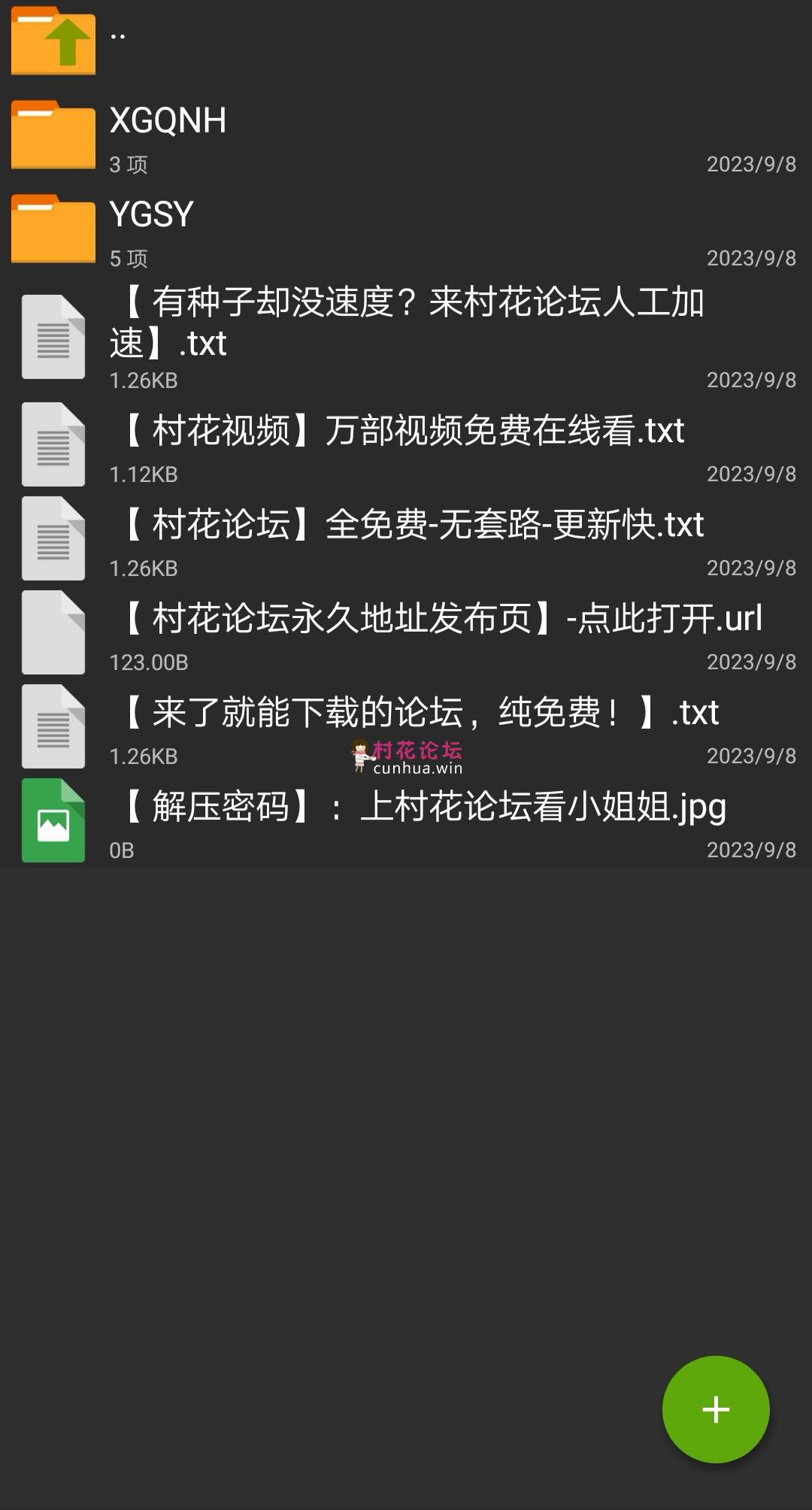Open the 永久地址发布页 url file
This screenshot has width=812, height=1510.
pos(406,632)
